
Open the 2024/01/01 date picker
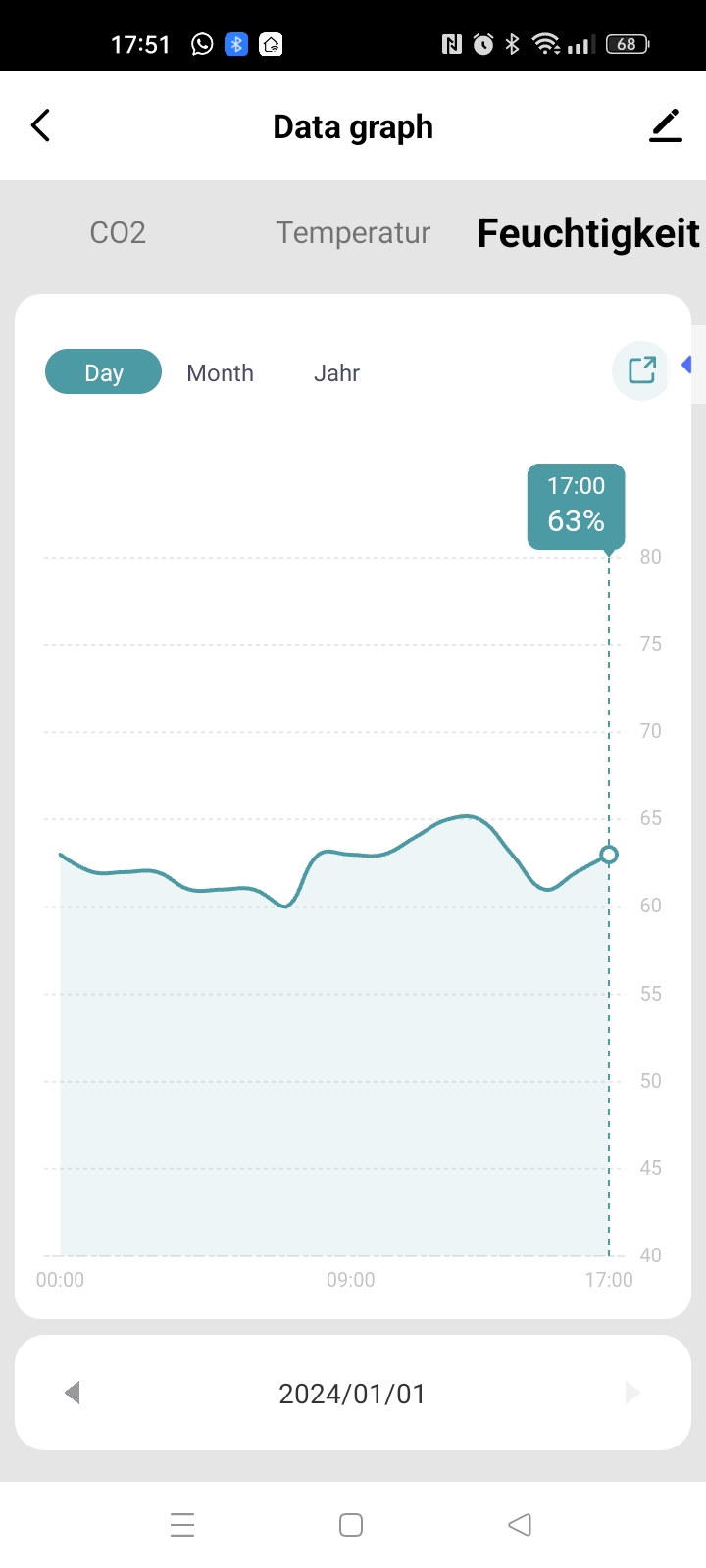352,1394
